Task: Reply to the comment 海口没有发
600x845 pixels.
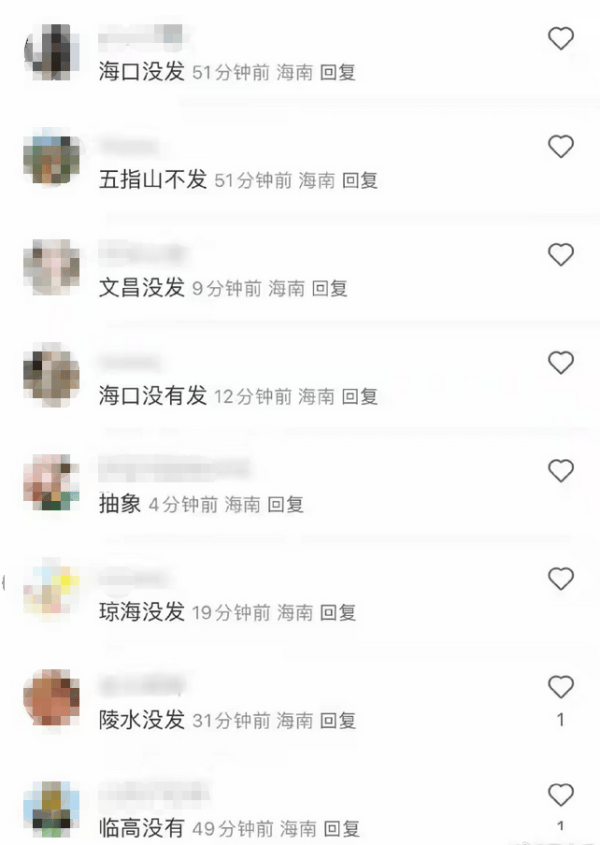Action: 360,397
